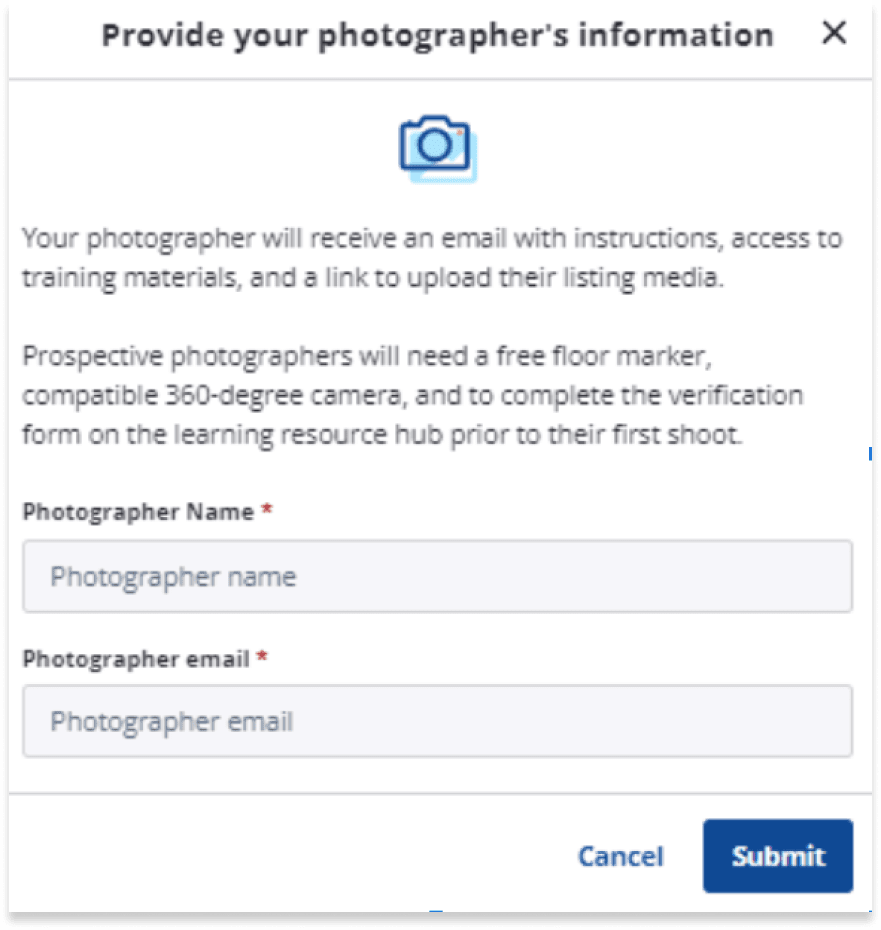
Task: Focus the Photographer name field
Action: point(437,577)
